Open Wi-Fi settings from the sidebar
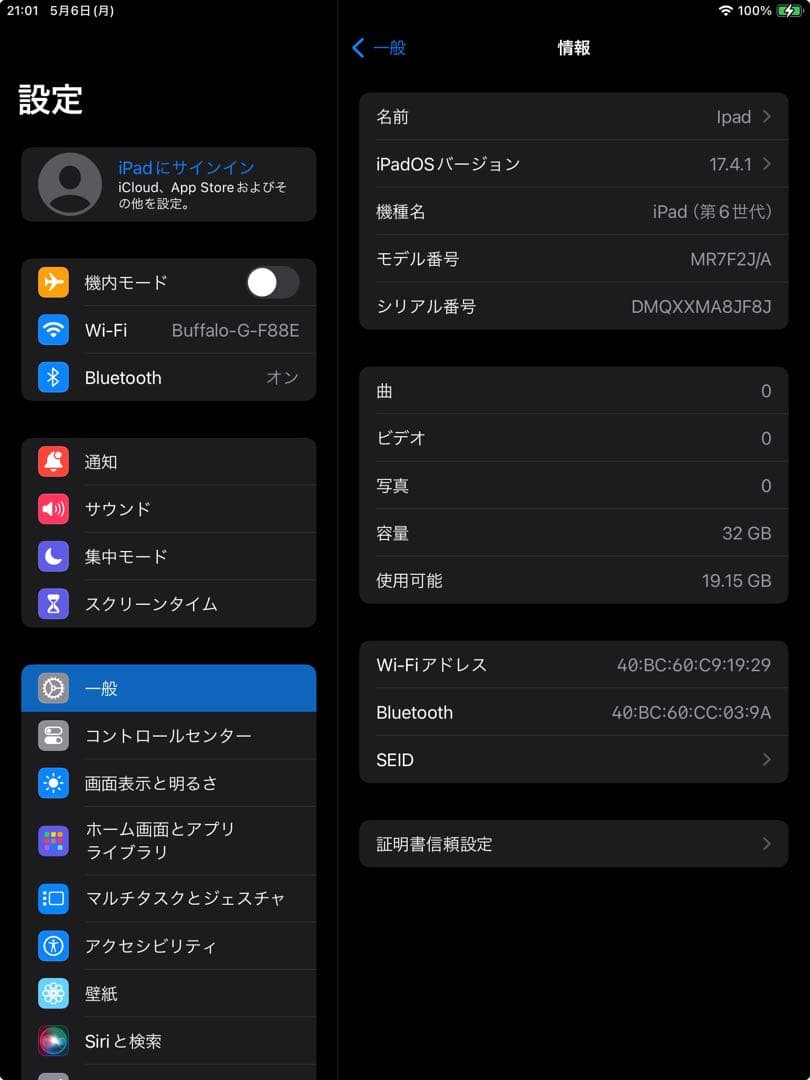The height and width of the screenshot is (1080, 810). tap(168, 330)
